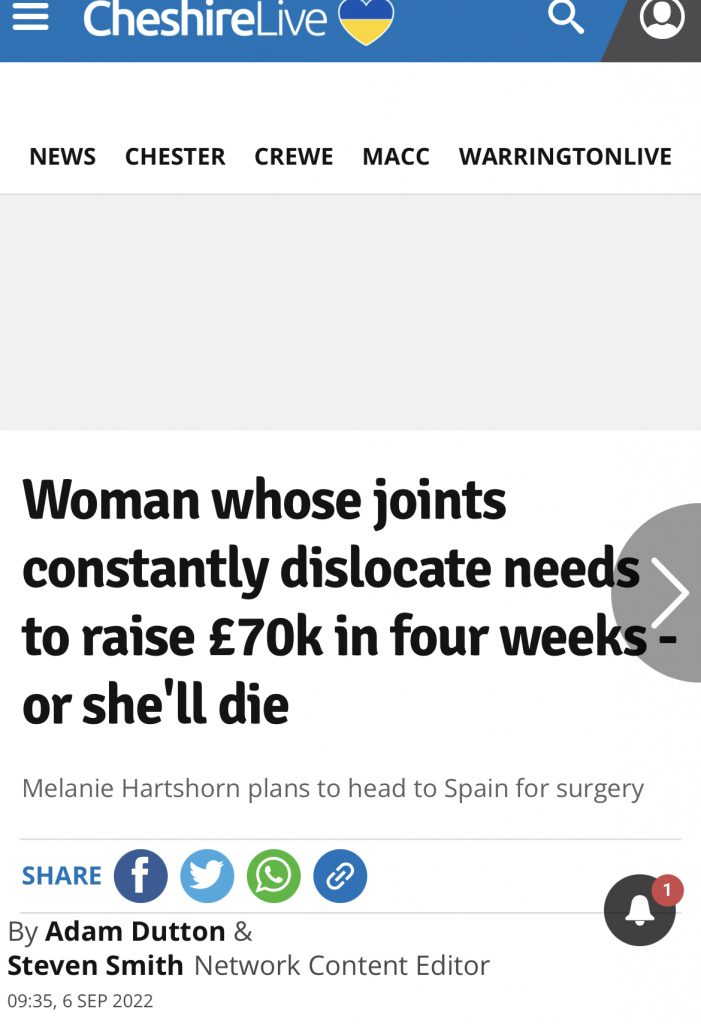The width and height of the screenshot is (701, 1024).
Task: Go to the CheshireLive homepage
Action: pyautogui.click(x=205, y=19)
